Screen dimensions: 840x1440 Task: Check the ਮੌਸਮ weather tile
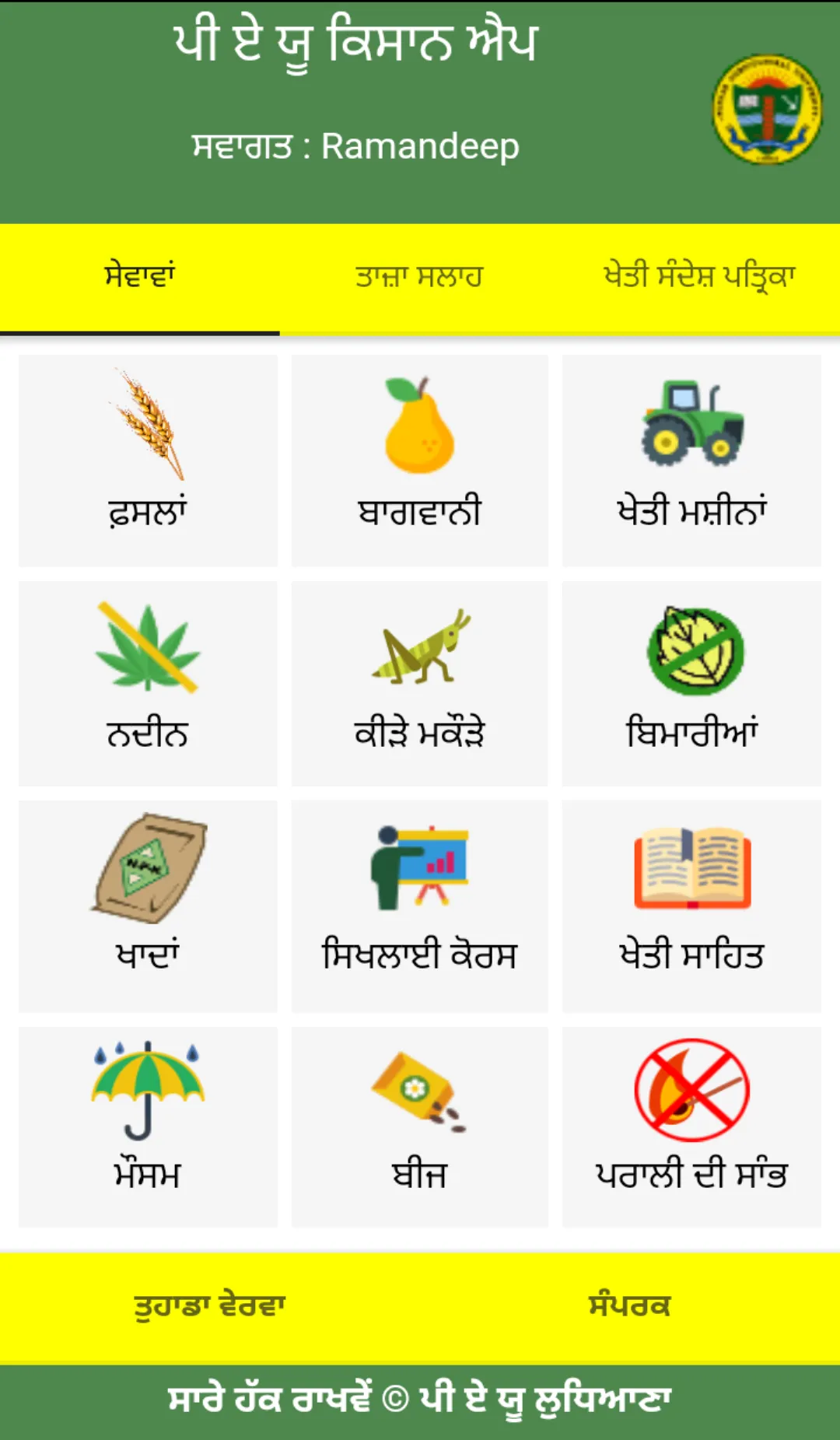pyautogui.click(x=148, y=1126)
